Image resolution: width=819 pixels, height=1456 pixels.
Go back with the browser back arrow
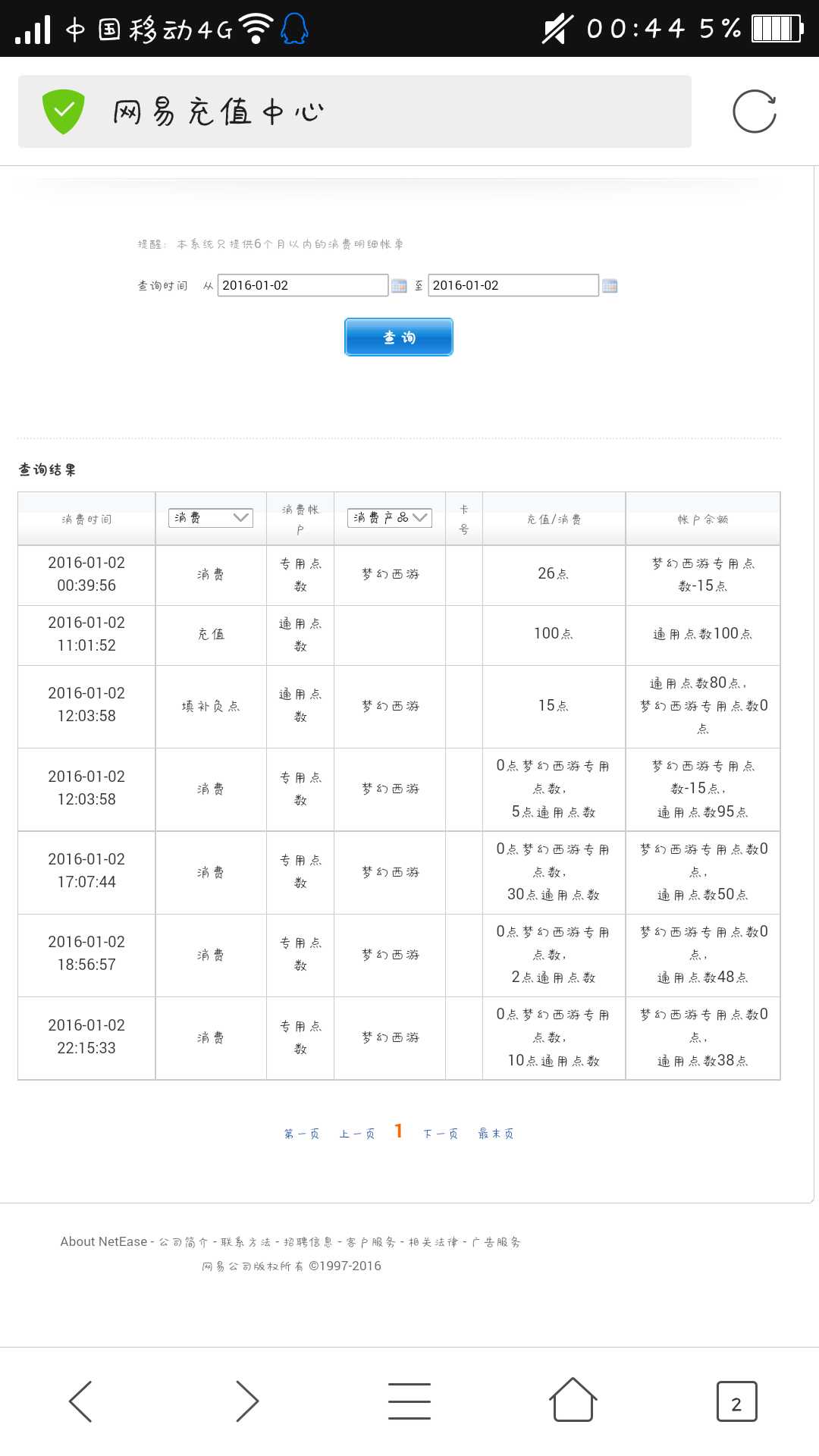pyautogui.click(x=81, y=1401)
